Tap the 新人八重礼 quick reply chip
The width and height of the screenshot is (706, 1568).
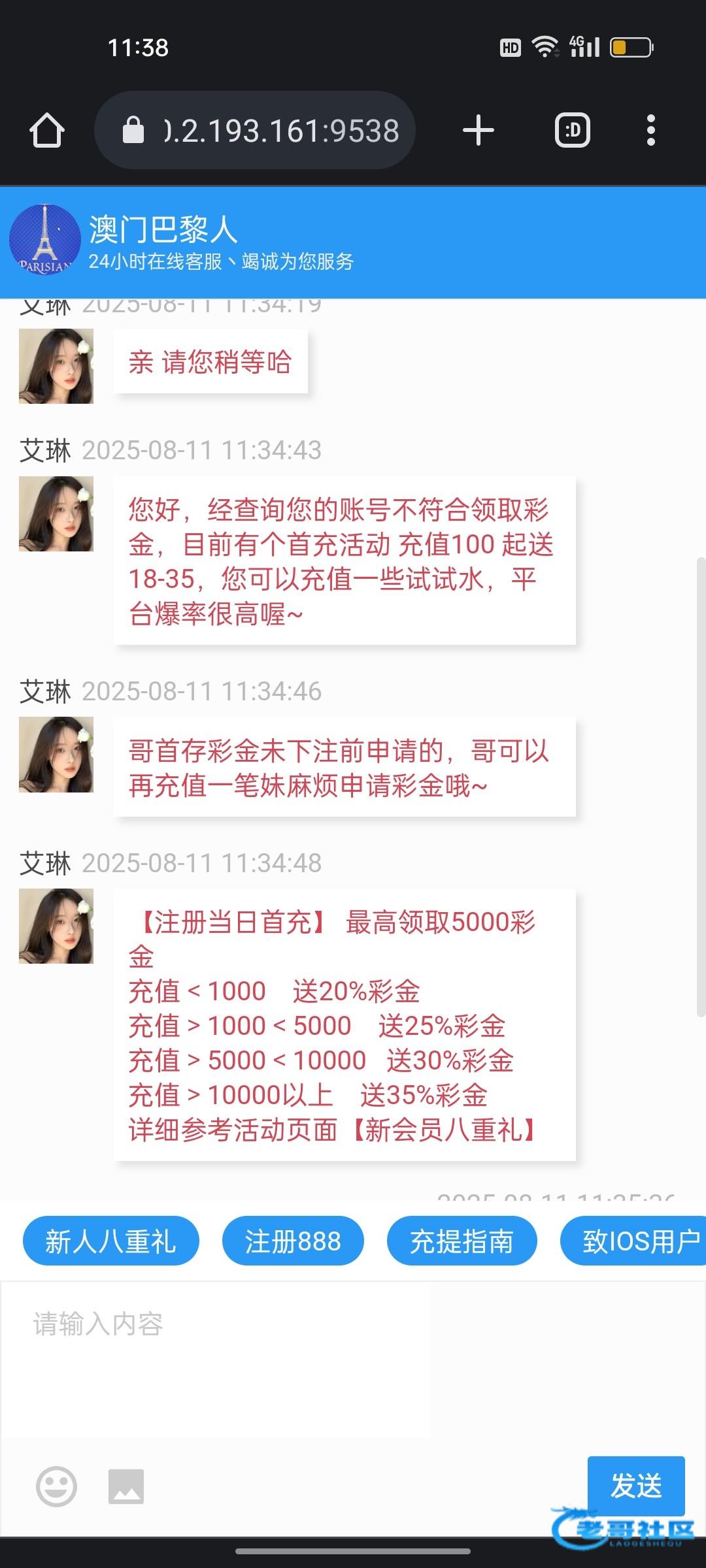tap(110, 1241)
